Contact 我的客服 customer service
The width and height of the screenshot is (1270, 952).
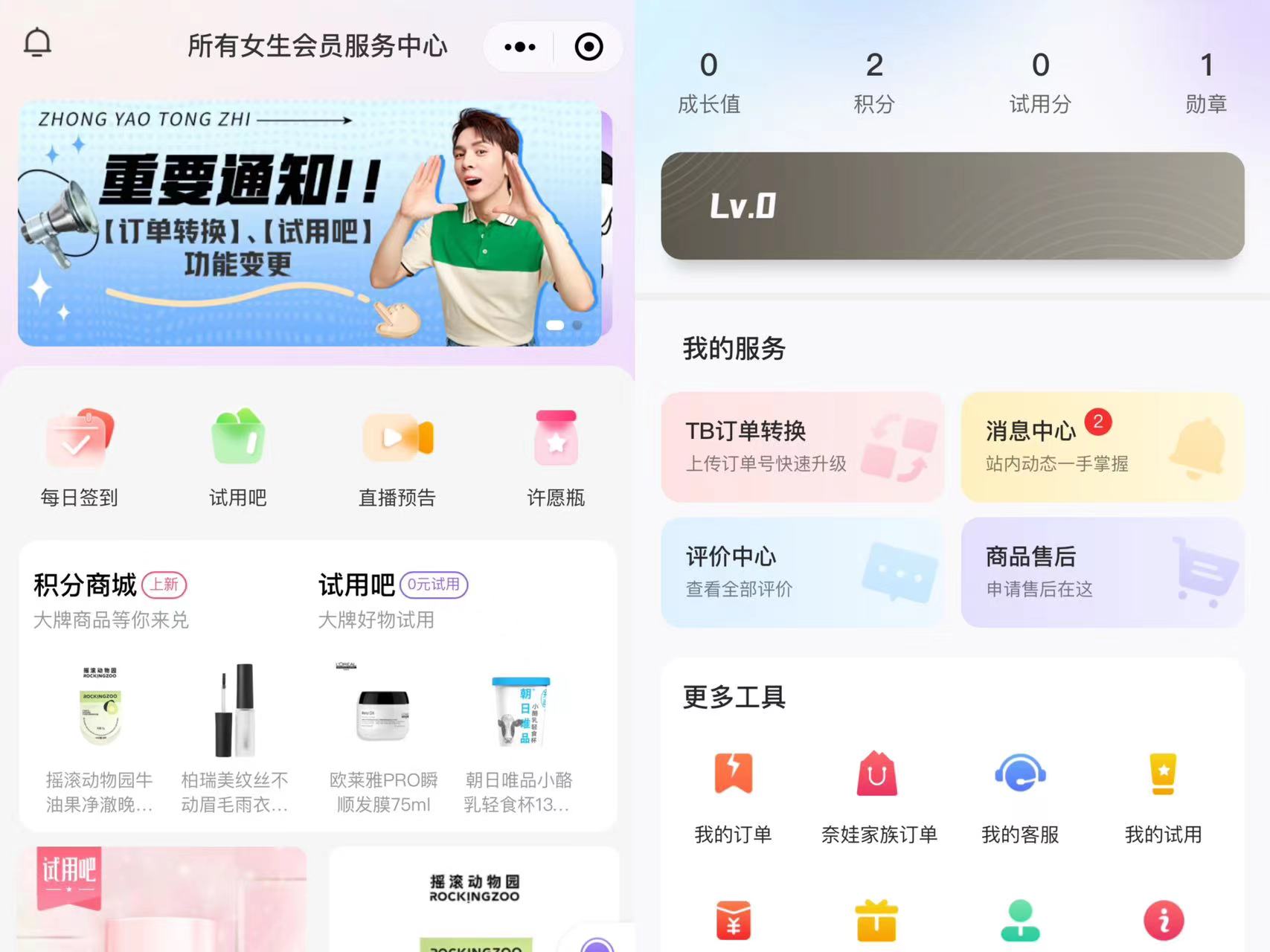(x=1020, y=796)
